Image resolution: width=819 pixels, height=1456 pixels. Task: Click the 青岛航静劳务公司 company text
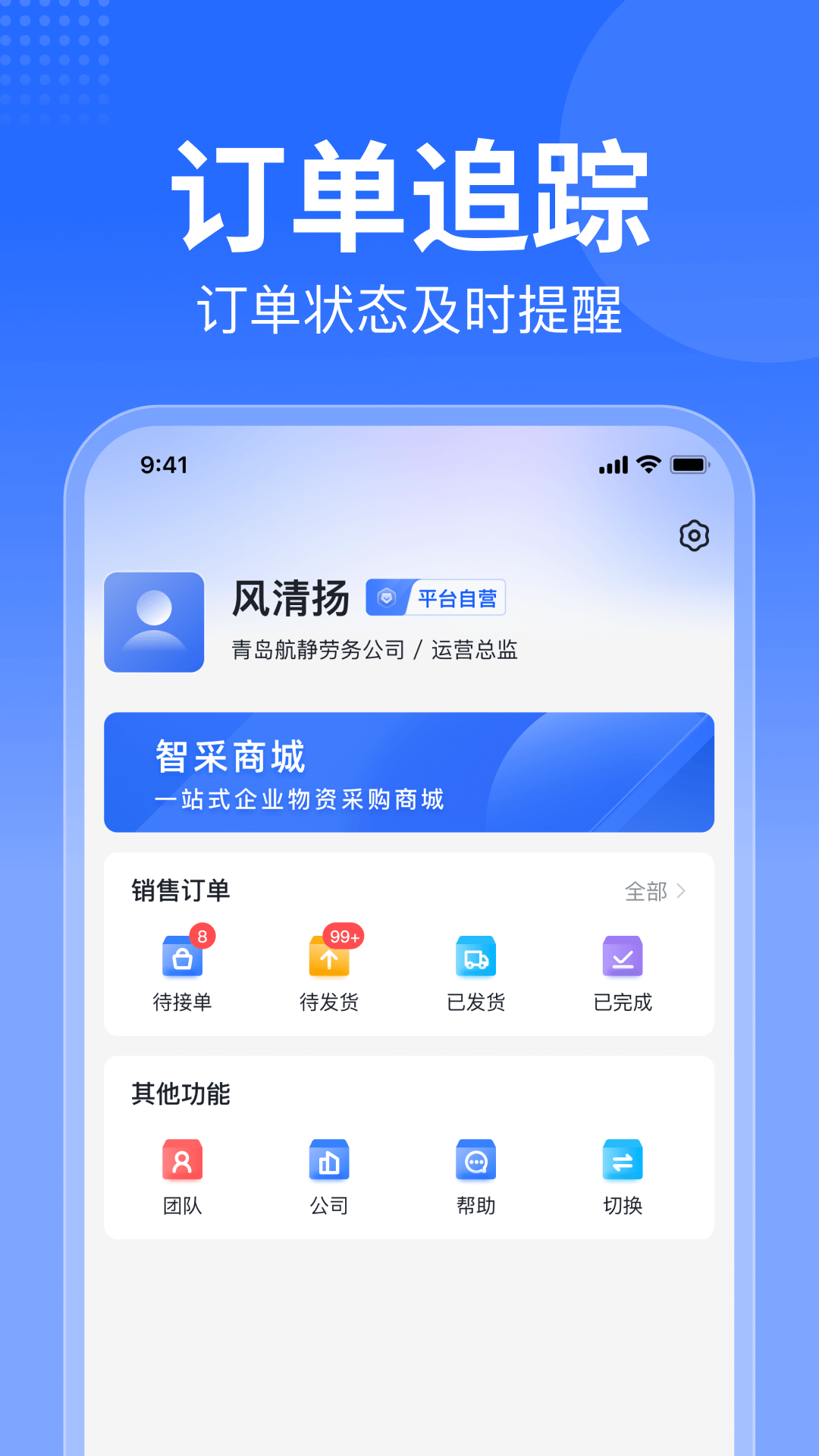[318, 651]
